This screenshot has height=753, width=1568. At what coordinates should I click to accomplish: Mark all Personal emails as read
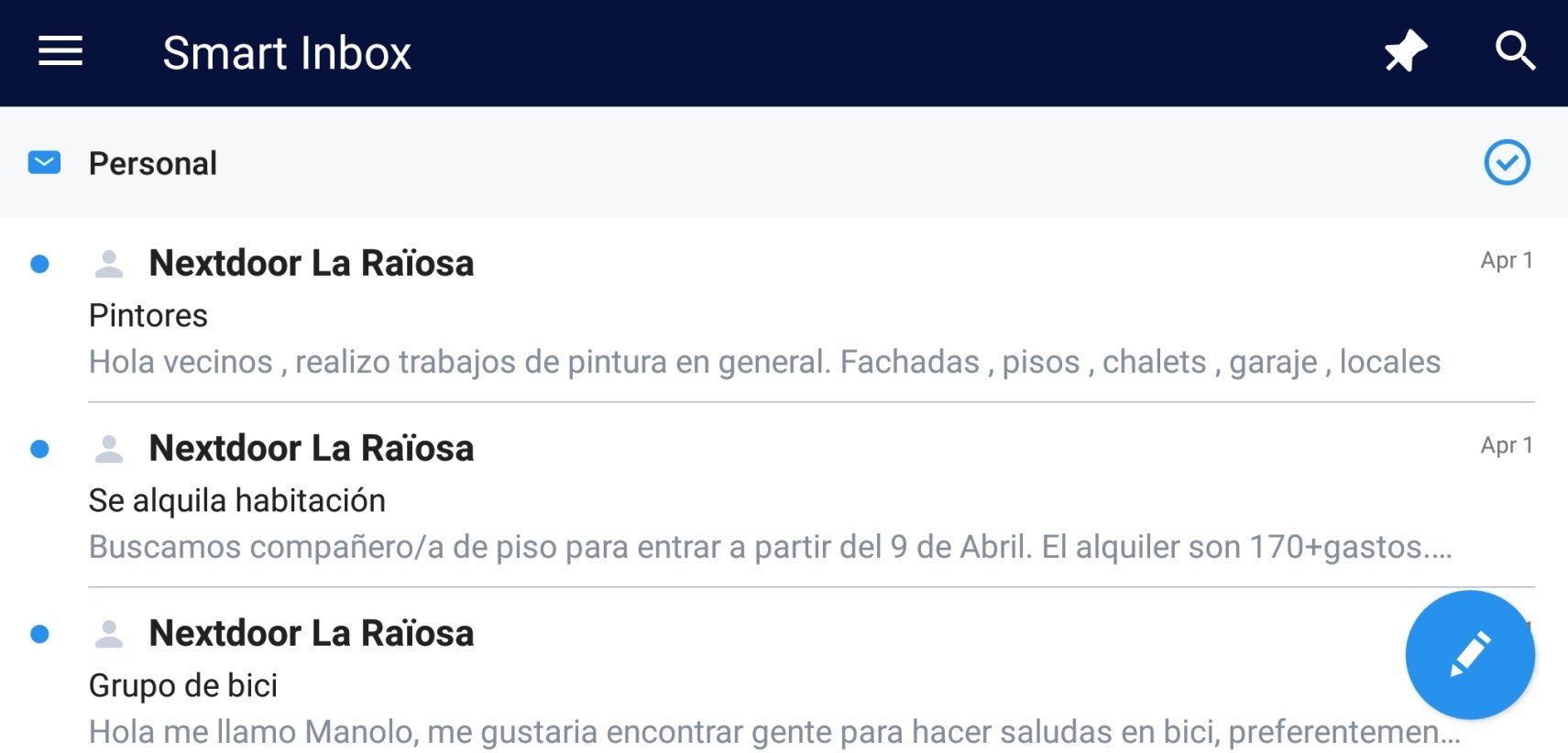pos(1507,163)
